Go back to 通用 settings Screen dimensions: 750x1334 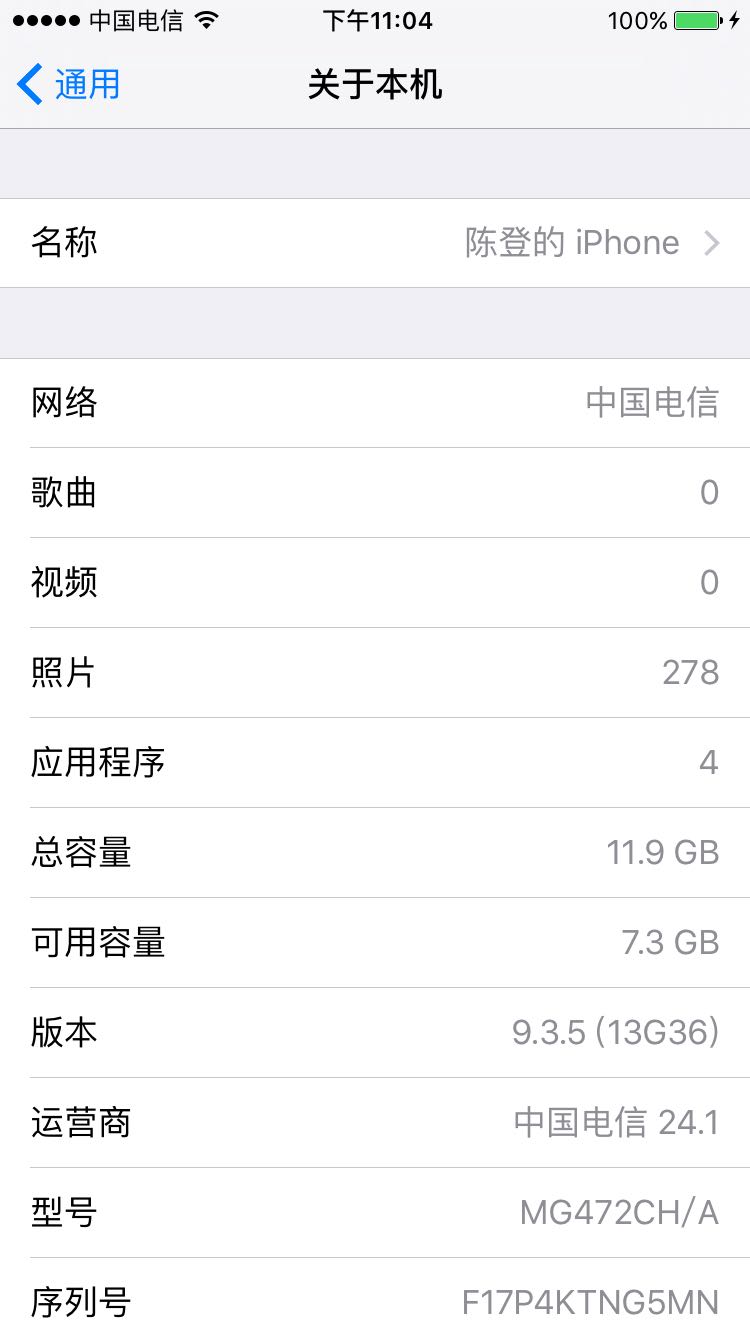pos(68,84)
